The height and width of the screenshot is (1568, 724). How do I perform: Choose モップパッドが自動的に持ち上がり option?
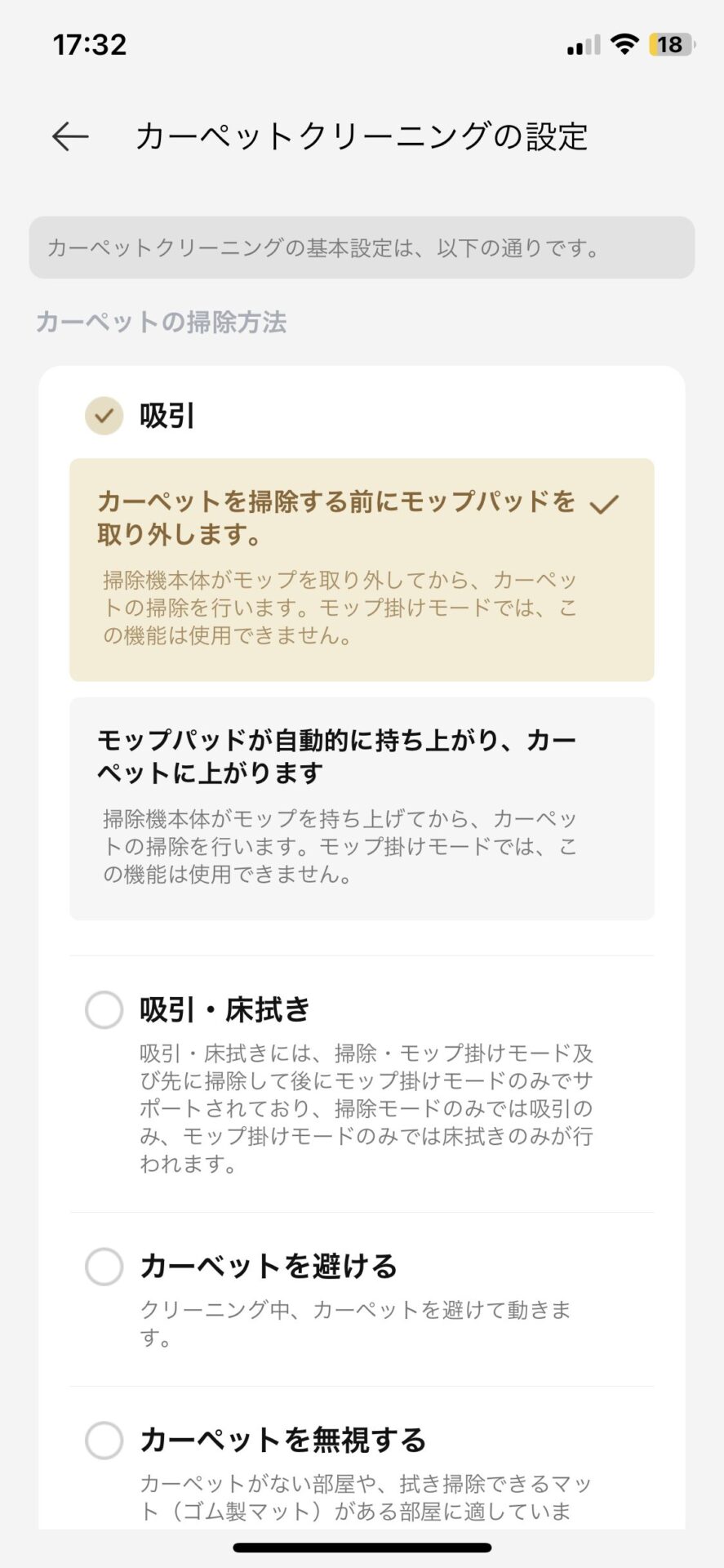(x=362, y=808)
